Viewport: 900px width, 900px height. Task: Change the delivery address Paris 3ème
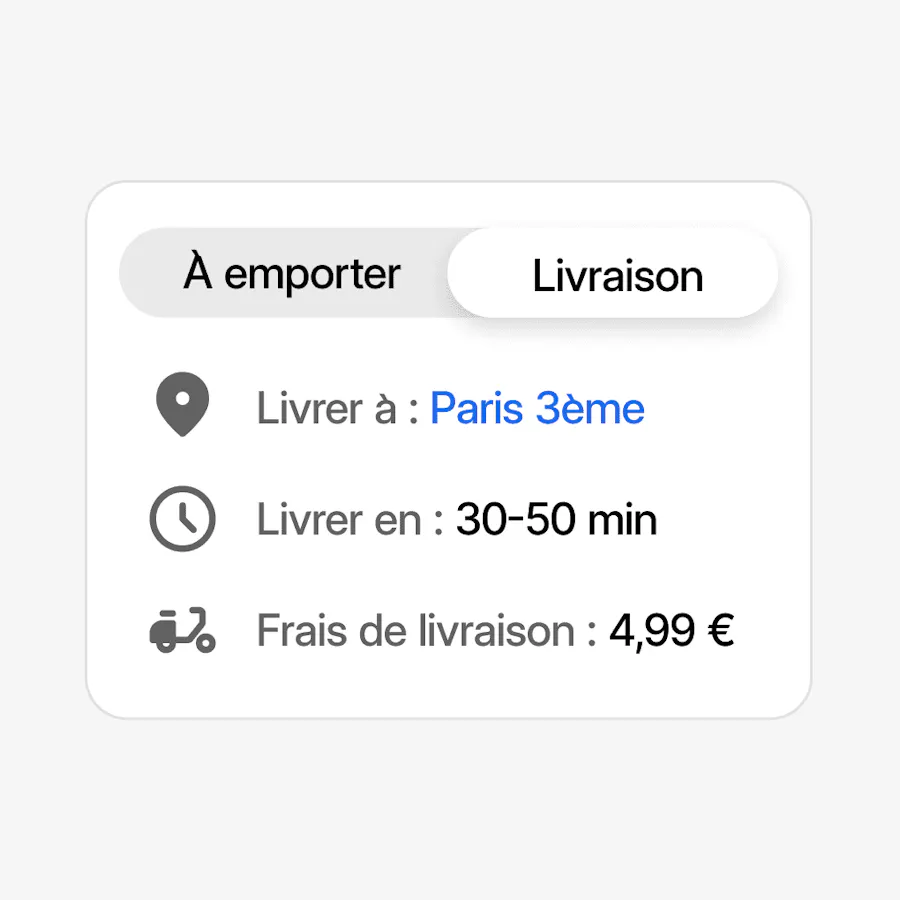(x=537, y=409)
